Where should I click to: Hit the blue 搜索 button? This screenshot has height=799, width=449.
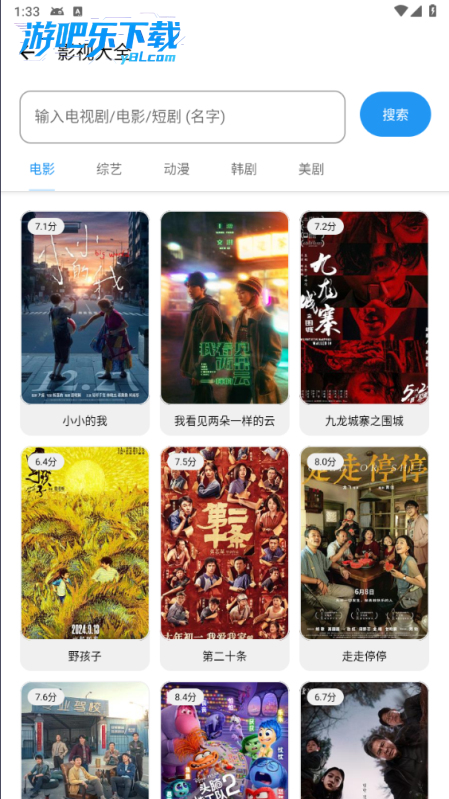click(x=395, y=115)
